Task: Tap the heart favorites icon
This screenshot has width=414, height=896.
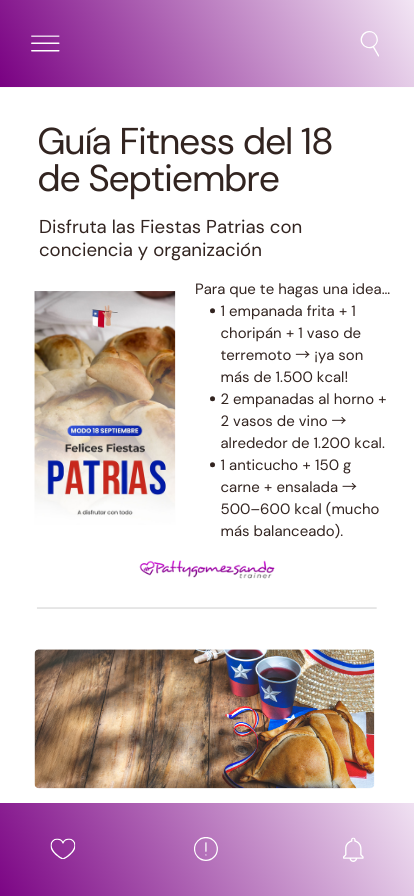Action: click(x=63, y=849)
